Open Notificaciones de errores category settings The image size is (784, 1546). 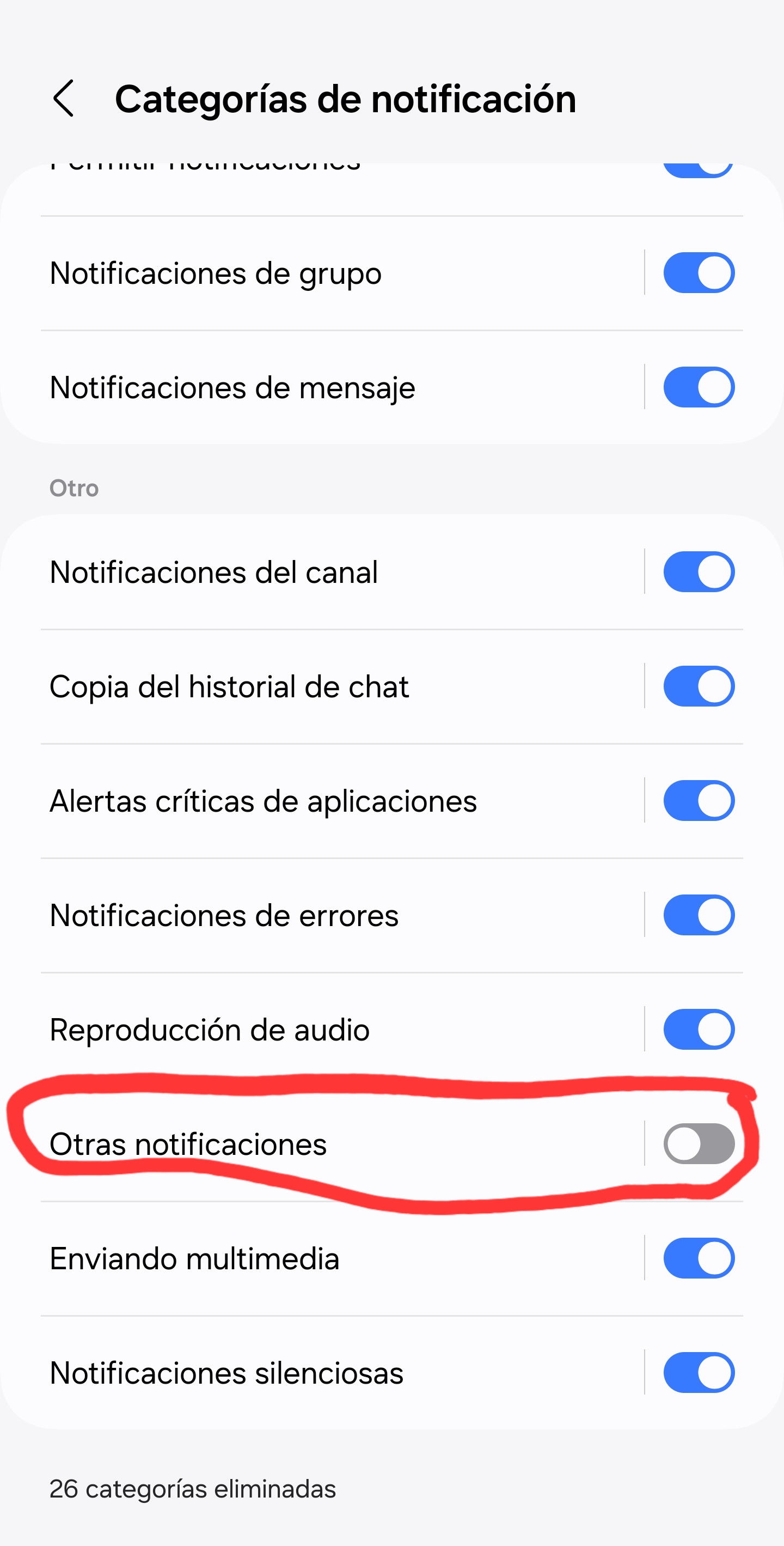click(224, 915)
